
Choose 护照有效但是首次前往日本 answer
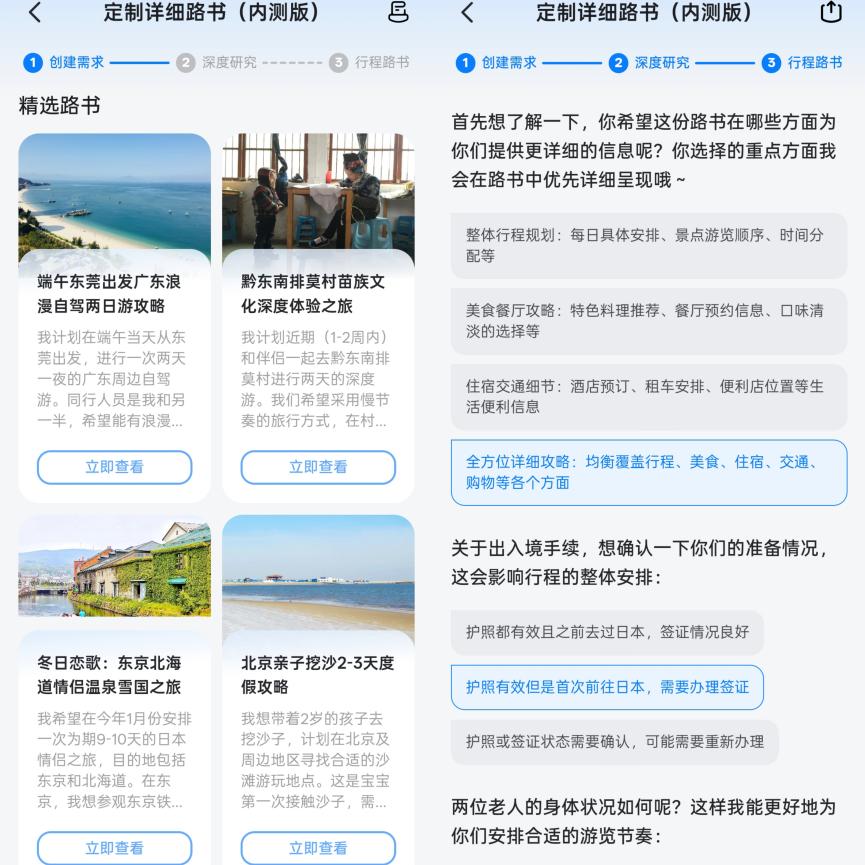(606, 687)
